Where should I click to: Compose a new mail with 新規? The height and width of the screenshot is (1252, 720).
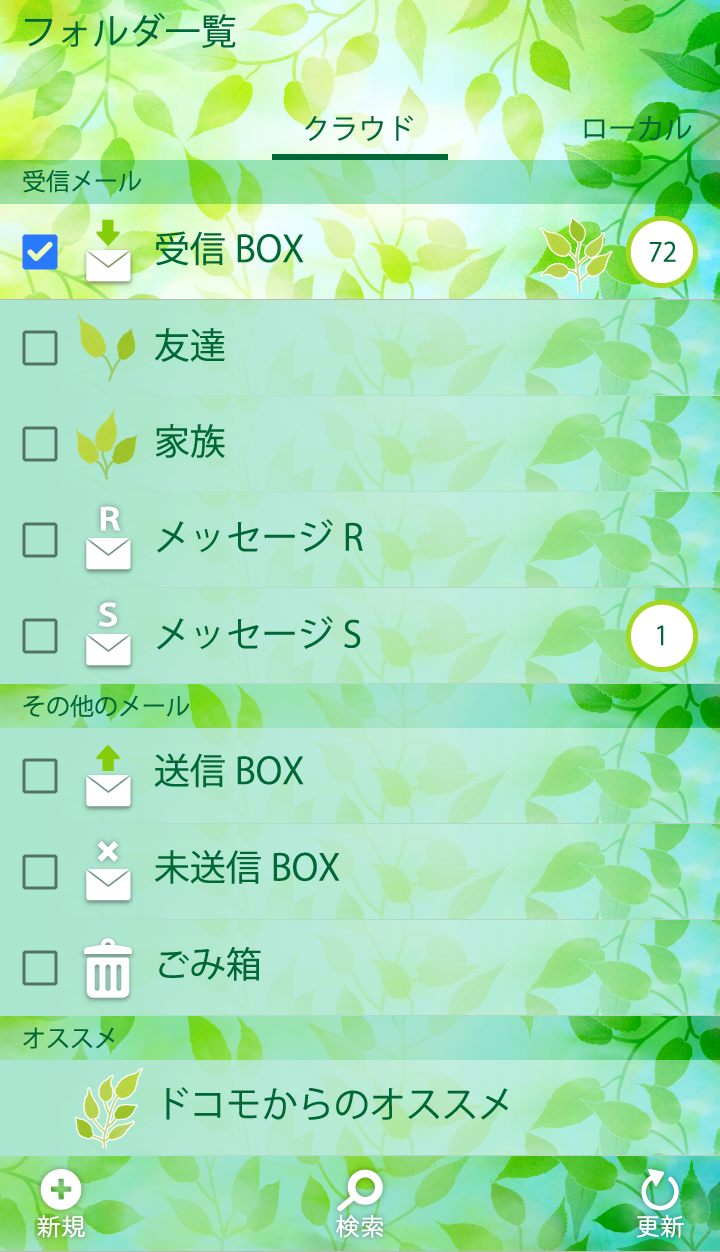61,1206
